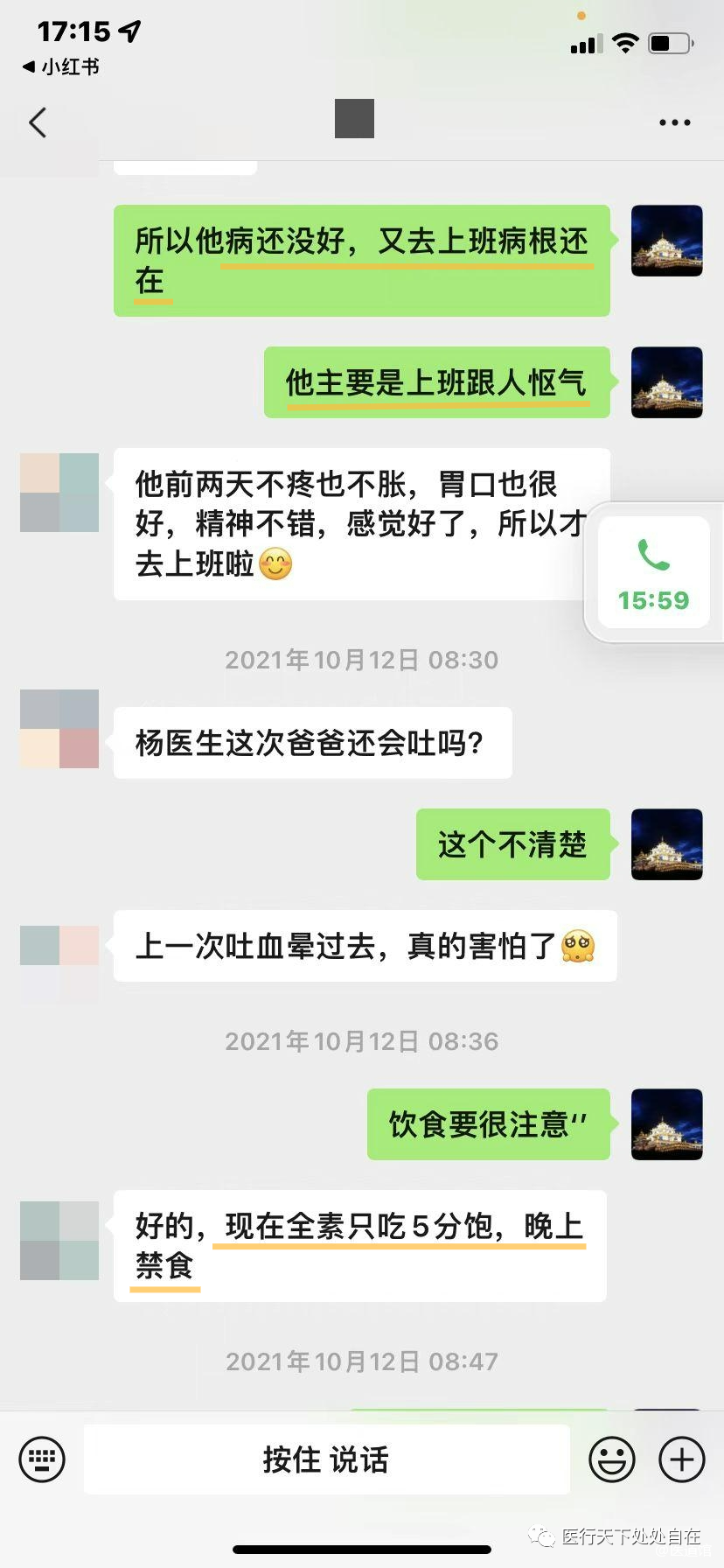Open avatar next to 饮食要很注意 message
The height and width of the screenshot is (1568, 724).
666,1123
